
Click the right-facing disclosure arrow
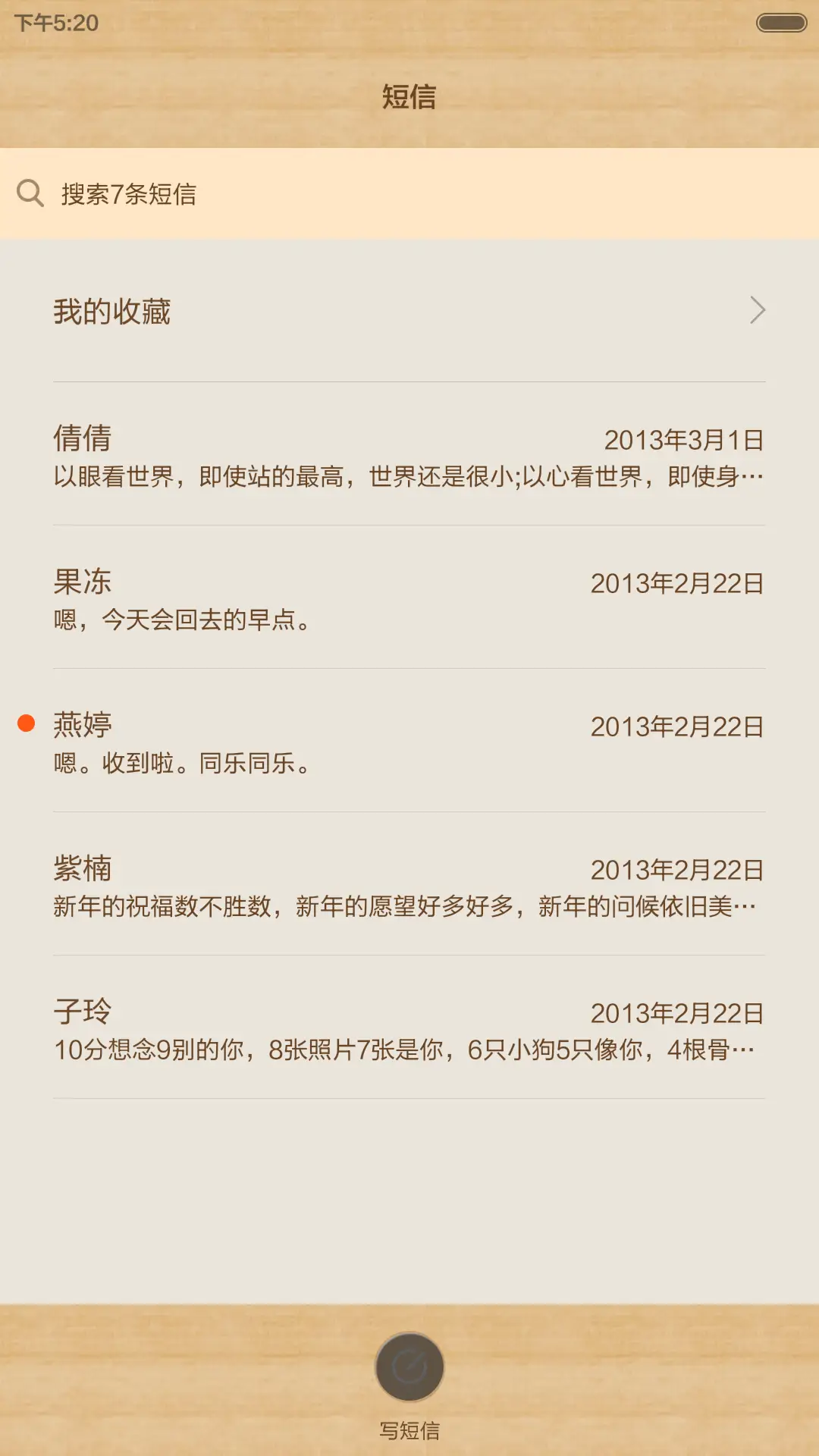pos(759,309)
